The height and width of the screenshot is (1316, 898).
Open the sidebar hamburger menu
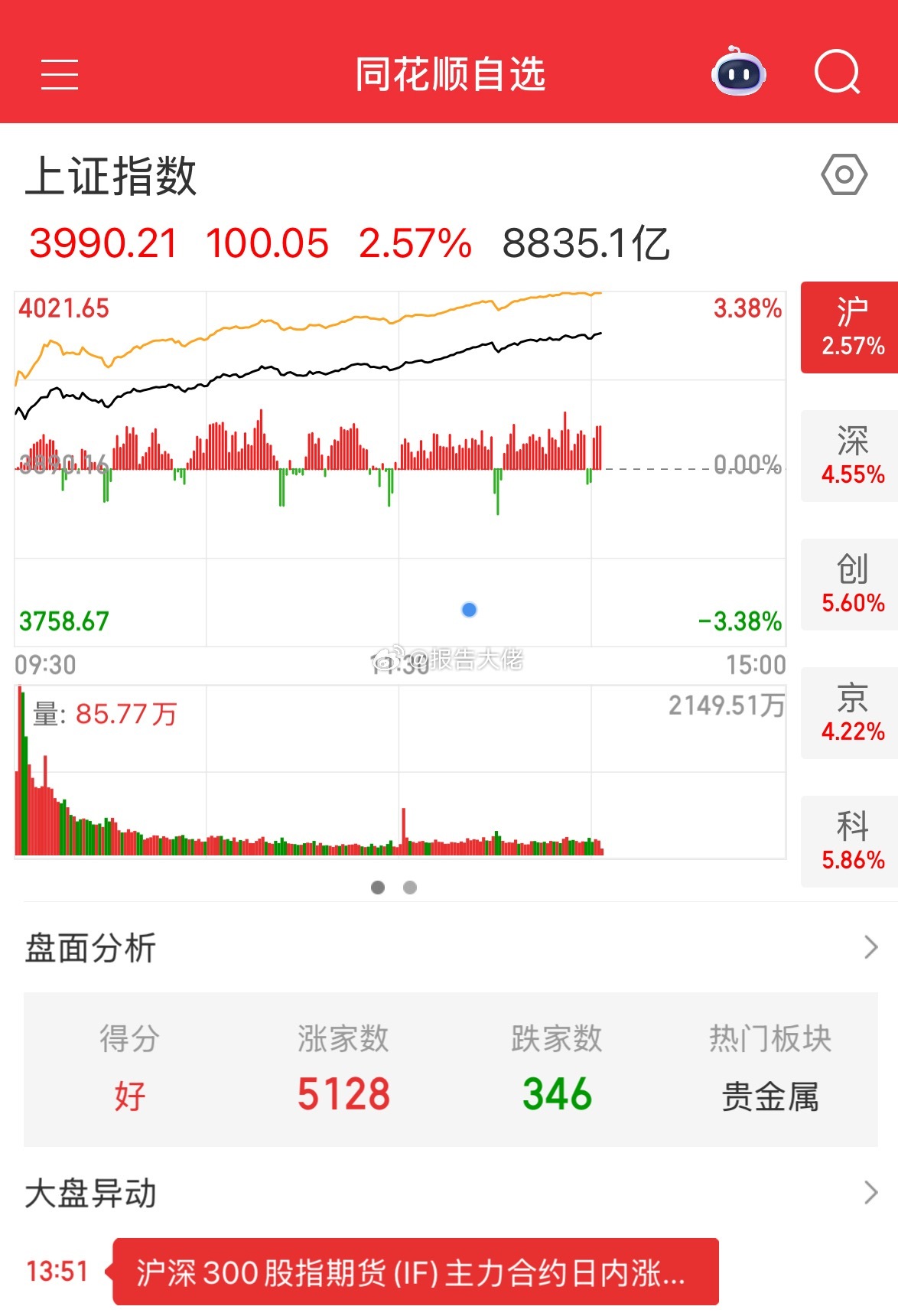coord(60,74)
